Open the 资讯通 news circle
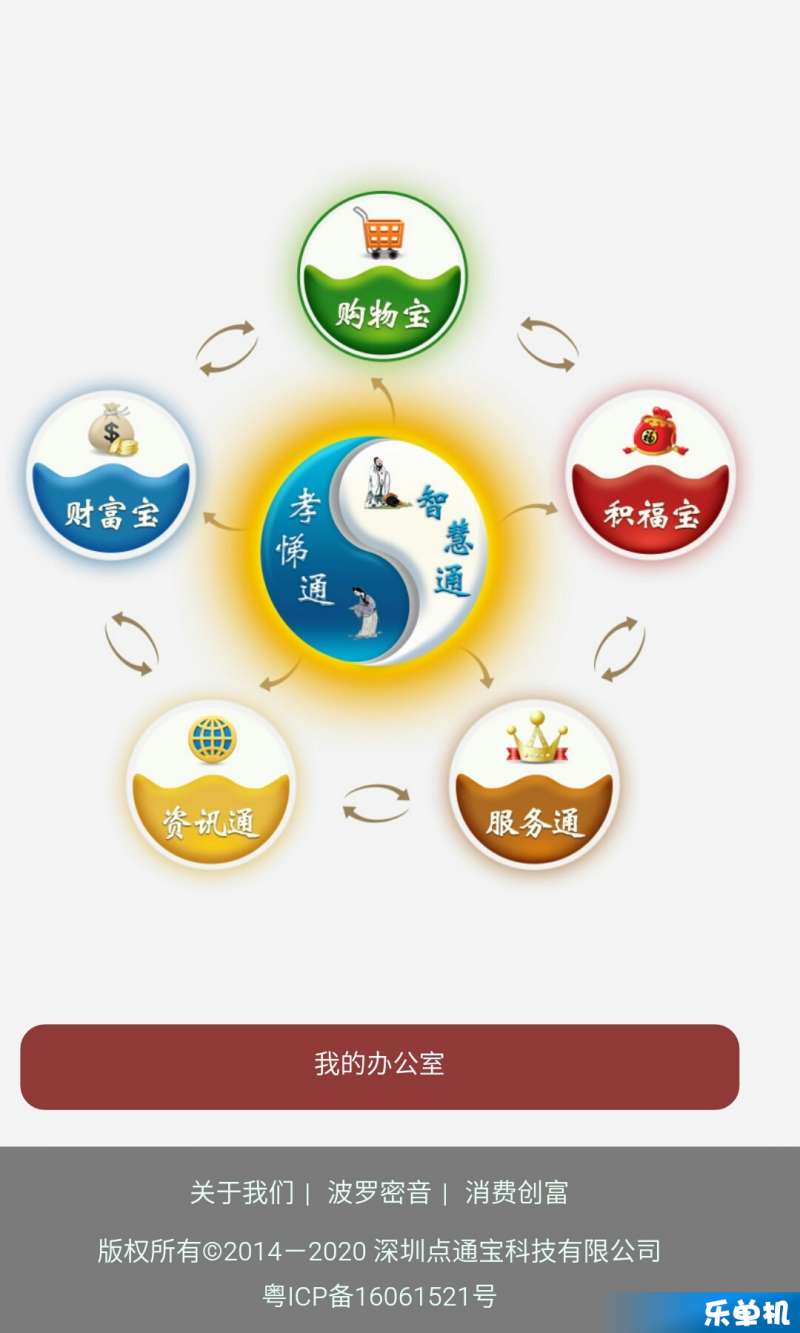Viewport: 800px width, 1333px height. click(x=211, y=784)
